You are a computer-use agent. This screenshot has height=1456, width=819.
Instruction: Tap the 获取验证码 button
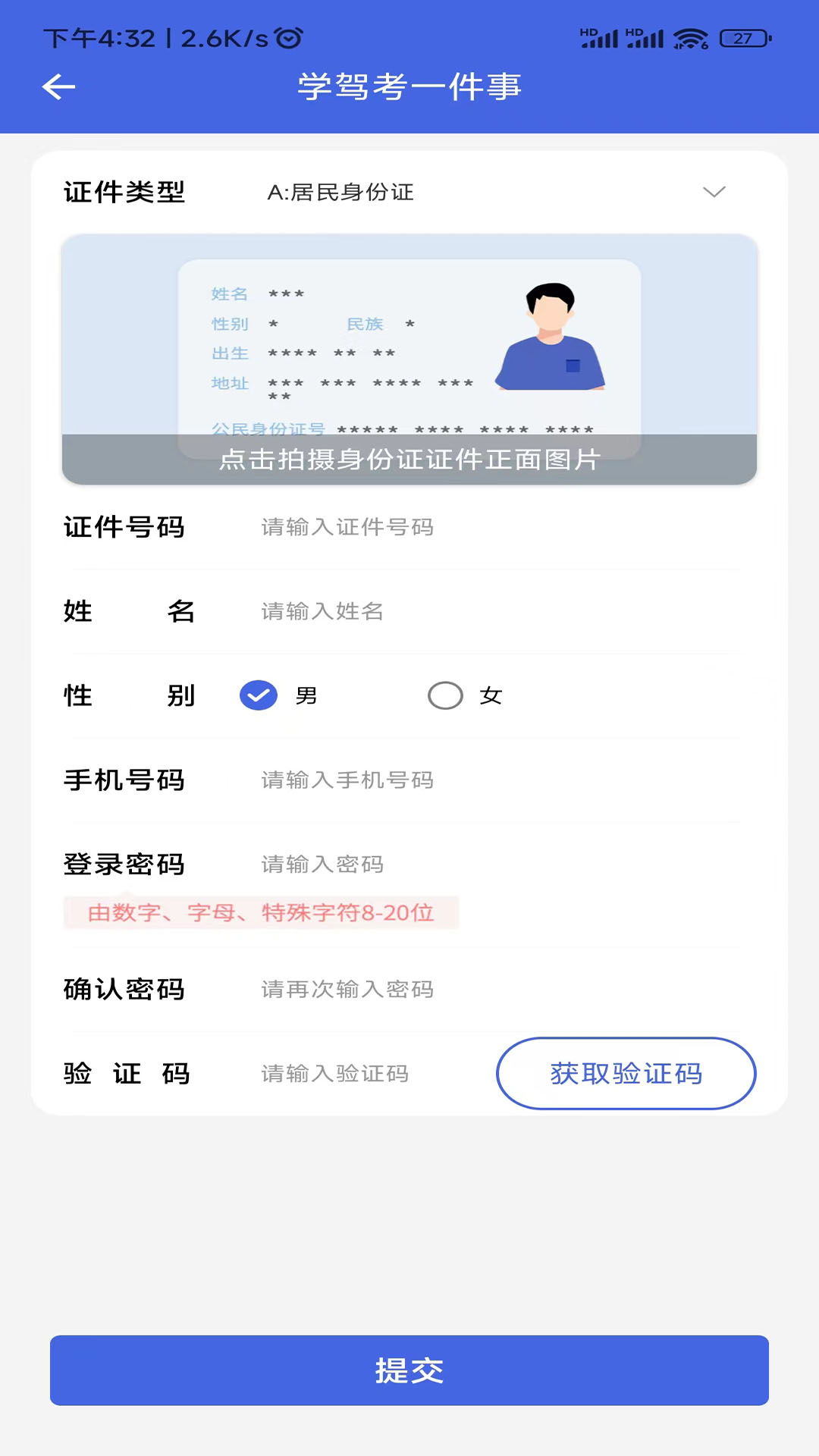(x=626, y=1073)
